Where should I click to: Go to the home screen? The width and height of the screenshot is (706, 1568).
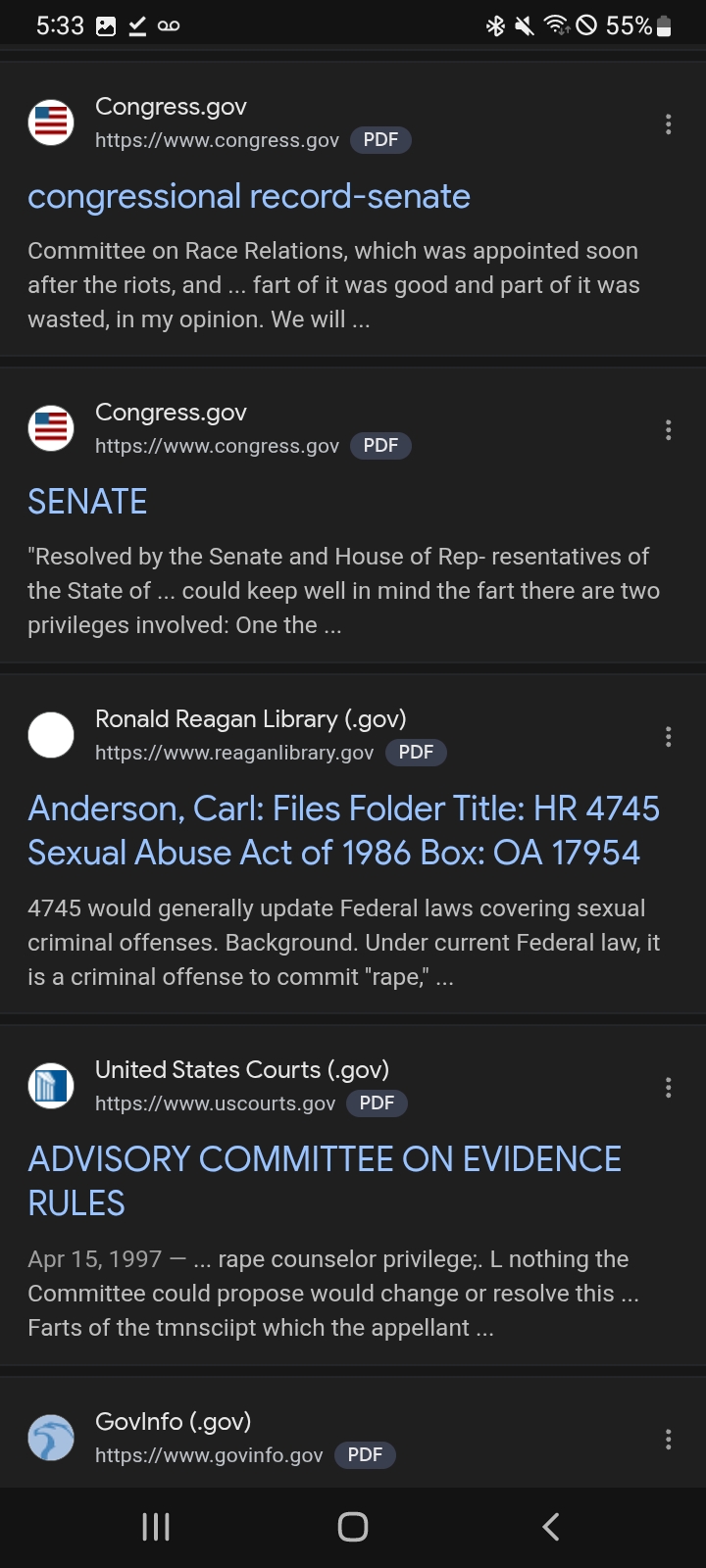tap(353, 1526)
